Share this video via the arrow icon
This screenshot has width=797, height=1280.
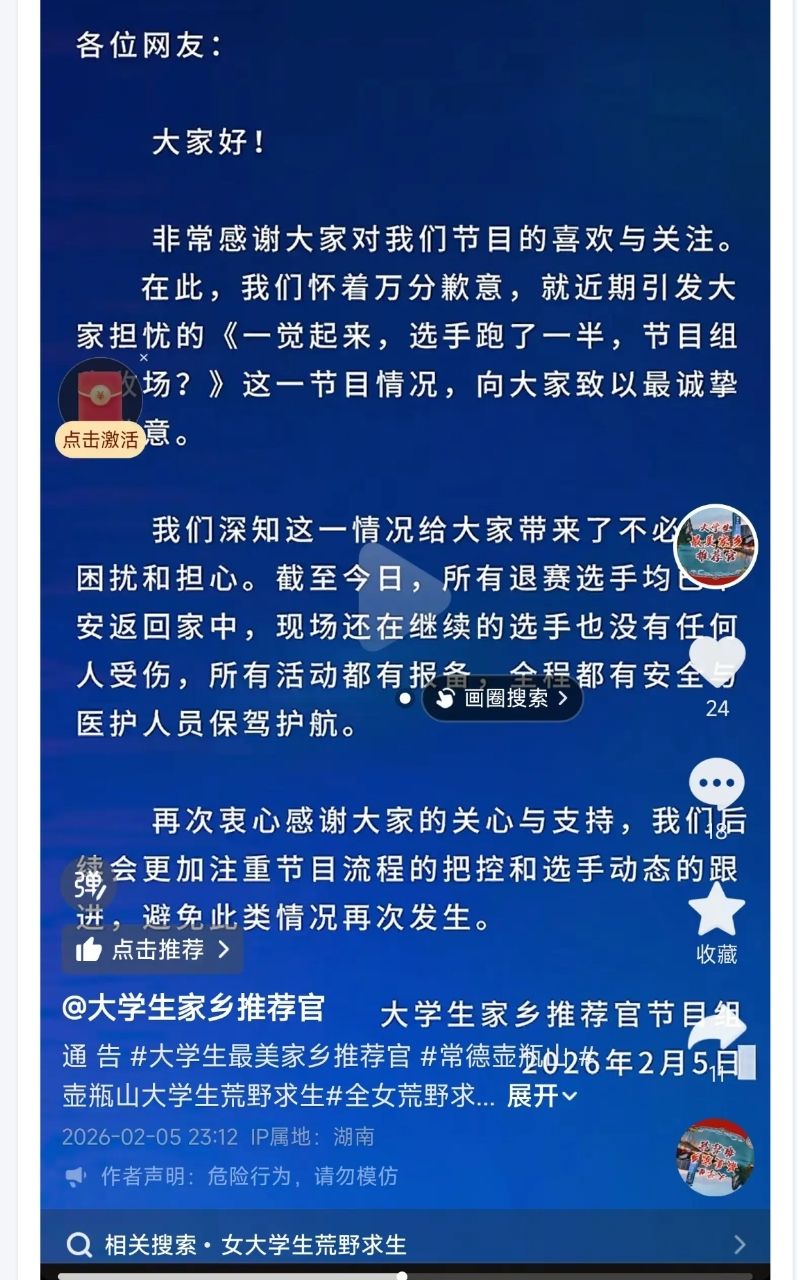click(x=716, y=1030)
